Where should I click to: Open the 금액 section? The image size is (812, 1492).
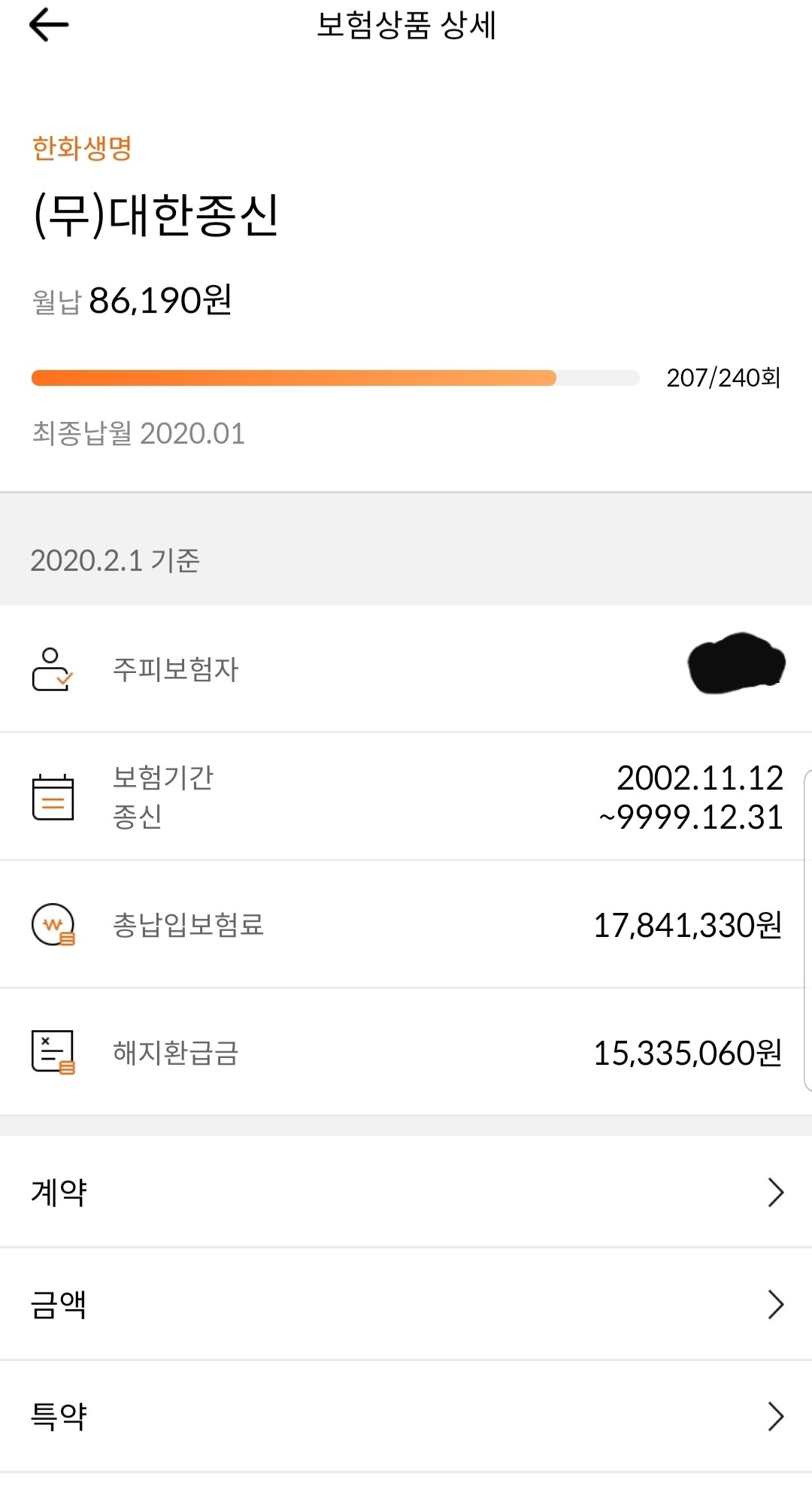pos(406,1304)
